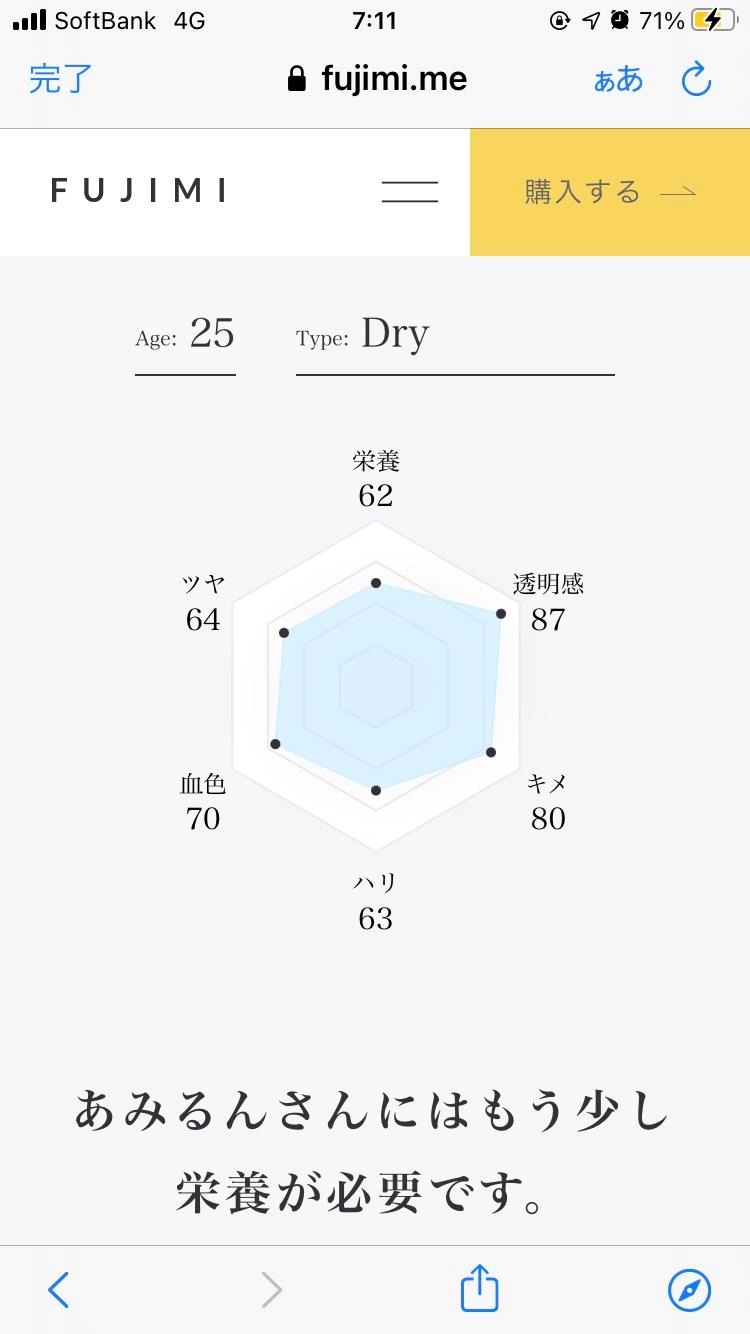
Task: Open the ぁあ text size options
Action: coord(618,80)
